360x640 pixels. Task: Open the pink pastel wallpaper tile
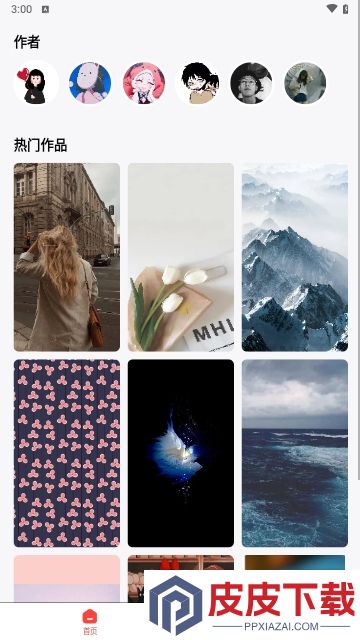(x=67, y=578)
